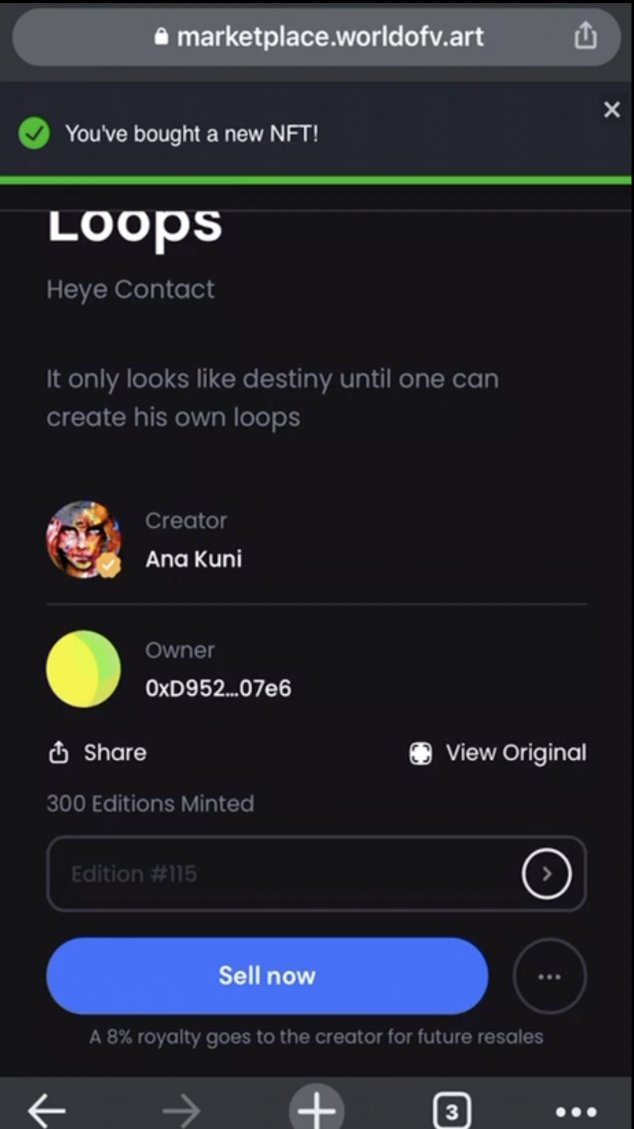The height and width of the screenshot is (1129, 634).
Task: Dismiss the bought NFT notification
Action: [612, 110]
